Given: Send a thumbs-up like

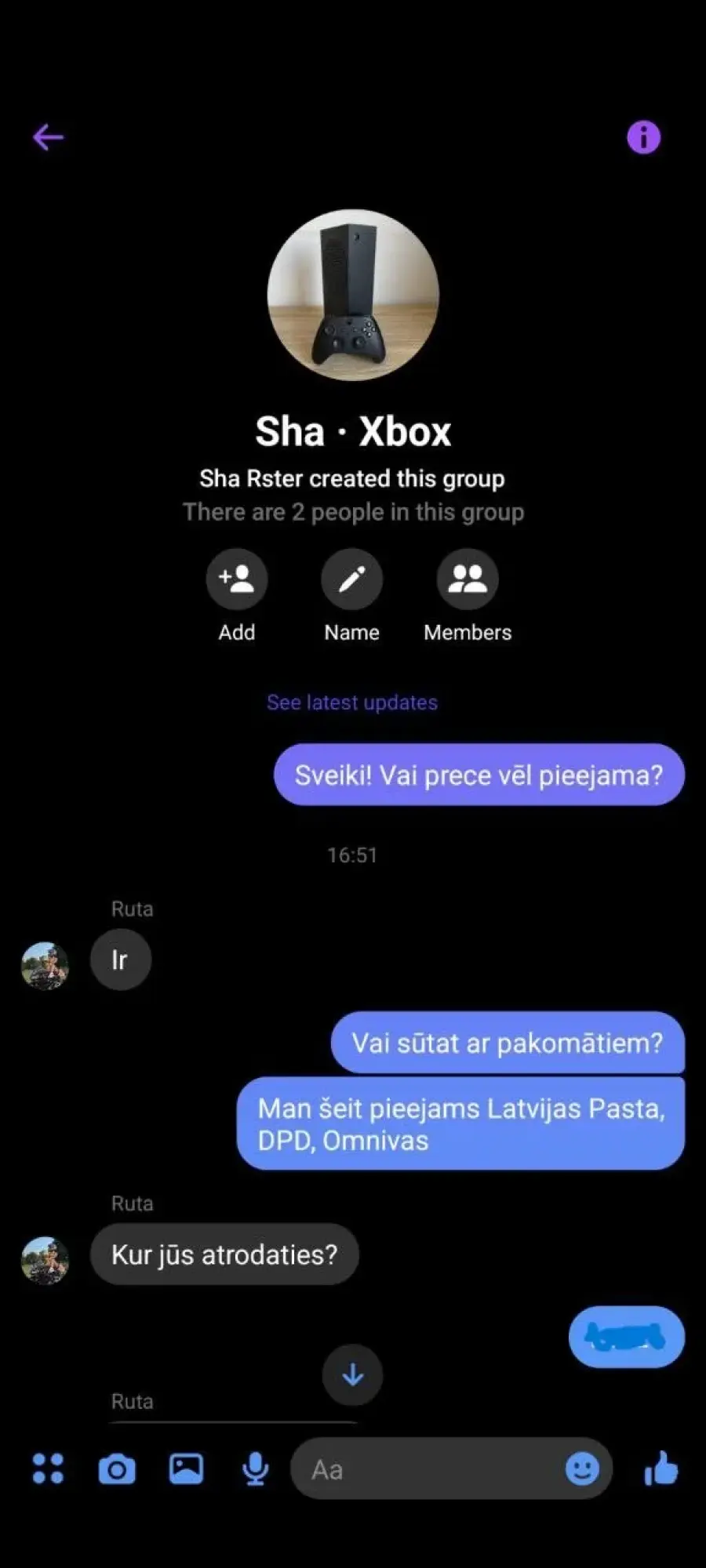Looking at the screenshot, I should 661,1468.
